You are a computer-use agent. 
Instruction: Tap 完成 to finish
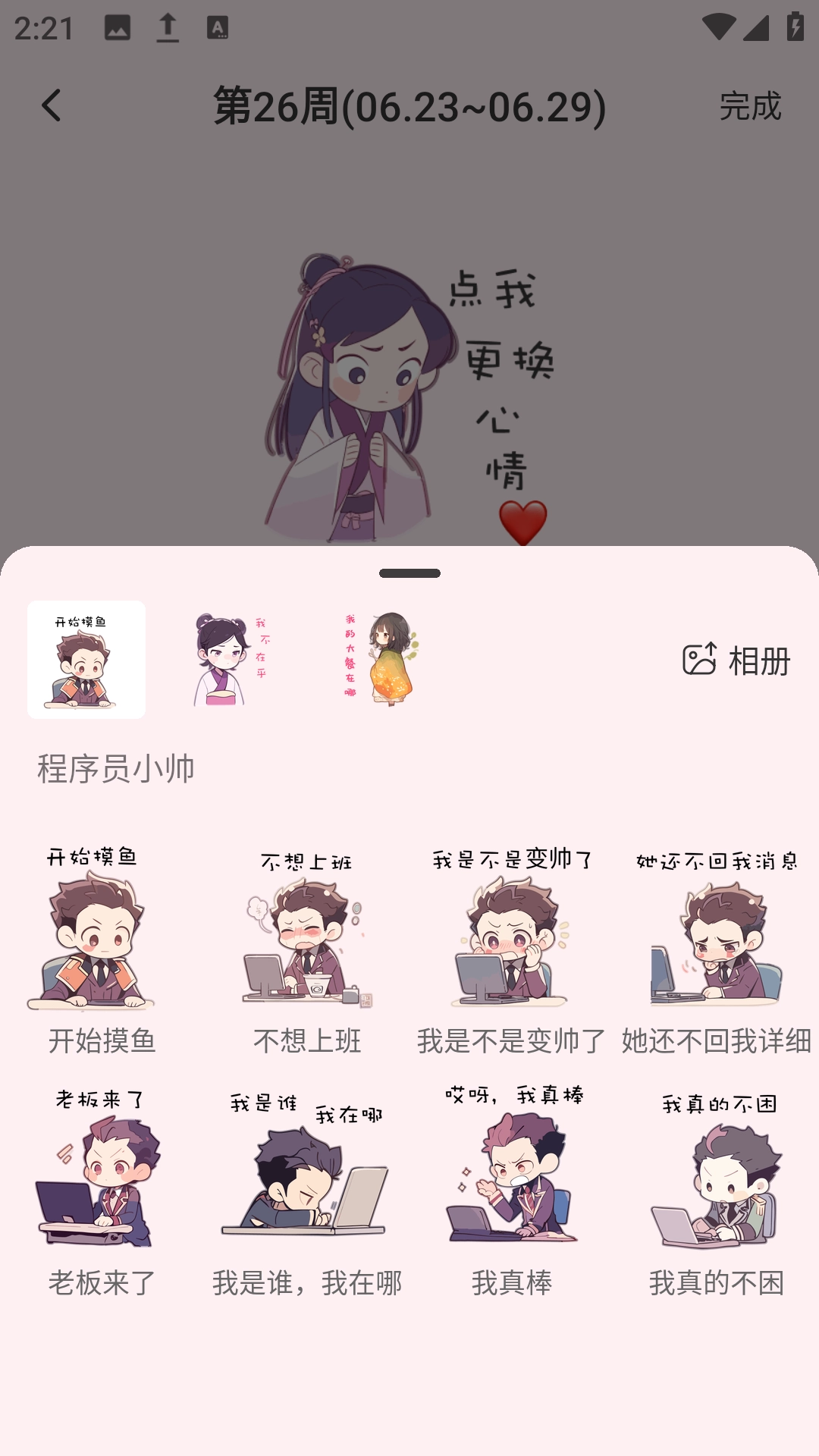[x=749, y=106]
